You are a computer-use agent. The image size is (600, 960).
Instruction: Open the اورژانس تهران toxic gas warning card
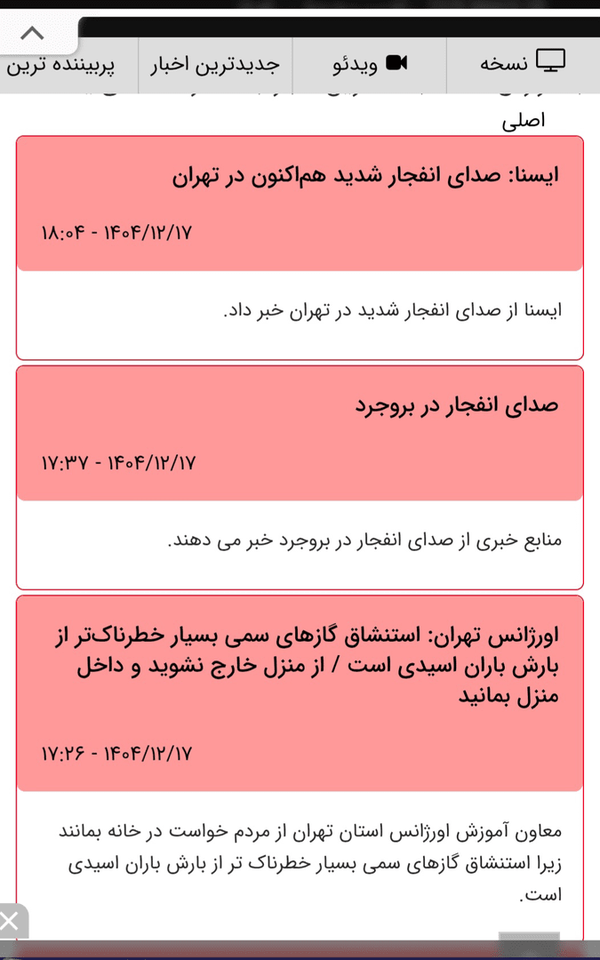point(300,765)
